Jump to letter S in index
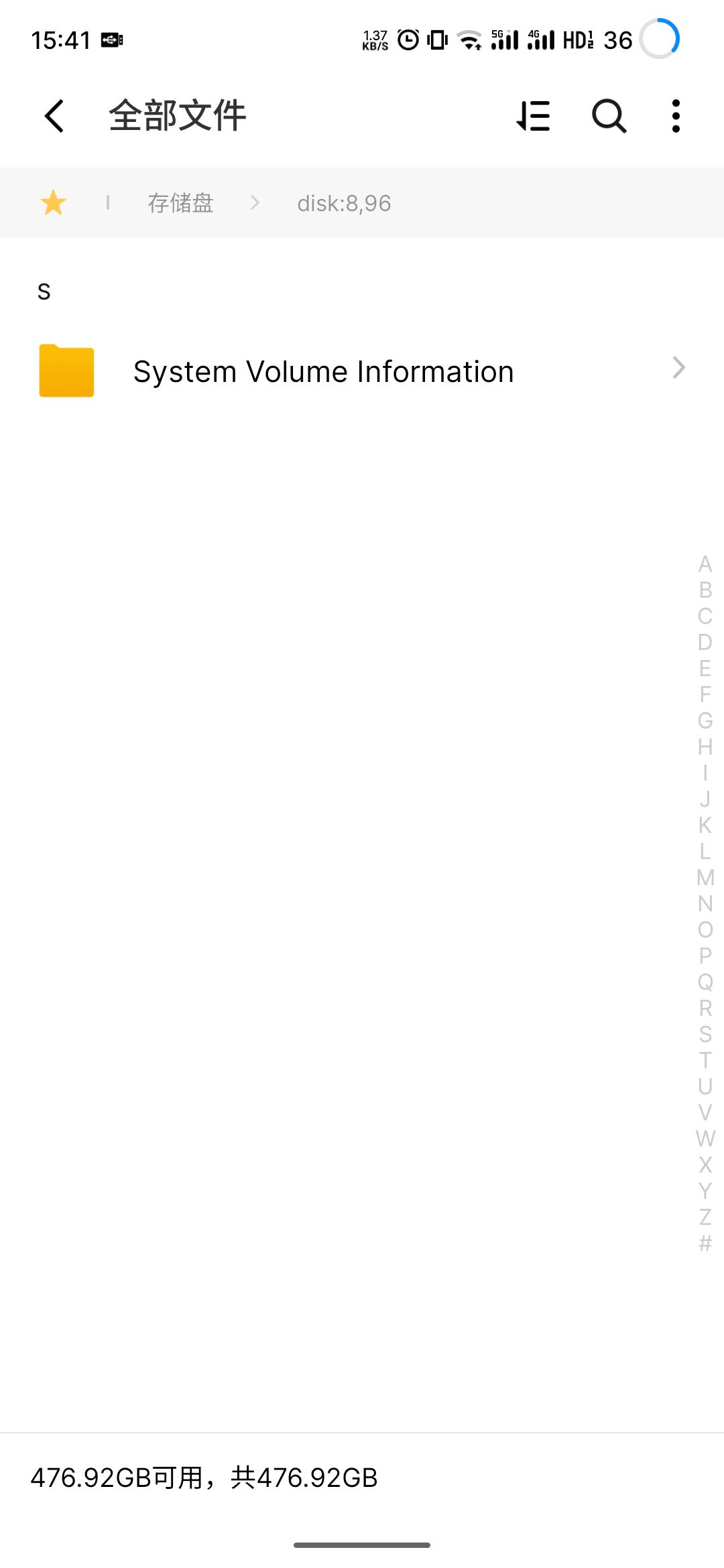The height and width of the screenshot is (1568, 724). coord(705,1034)
